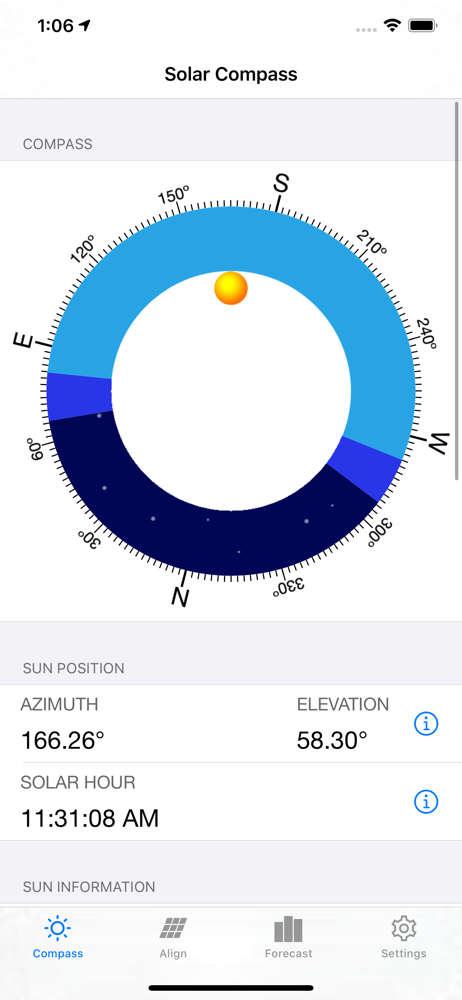This screenshot has height=1000, width=462.
Task: Switch to the Forecast tab
Action: point(288,938)
